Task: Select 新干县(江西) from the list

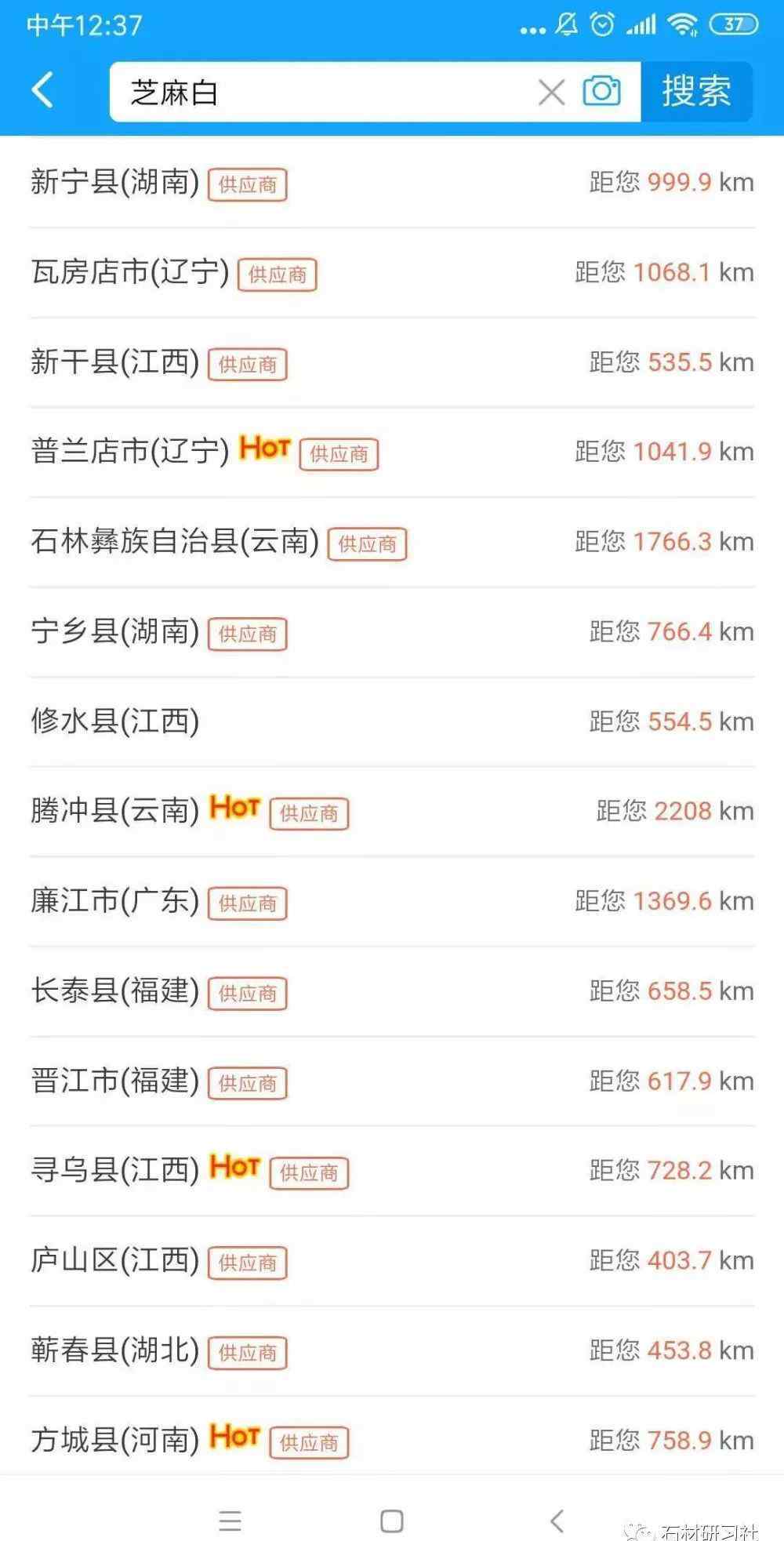Action: [392, 362]
